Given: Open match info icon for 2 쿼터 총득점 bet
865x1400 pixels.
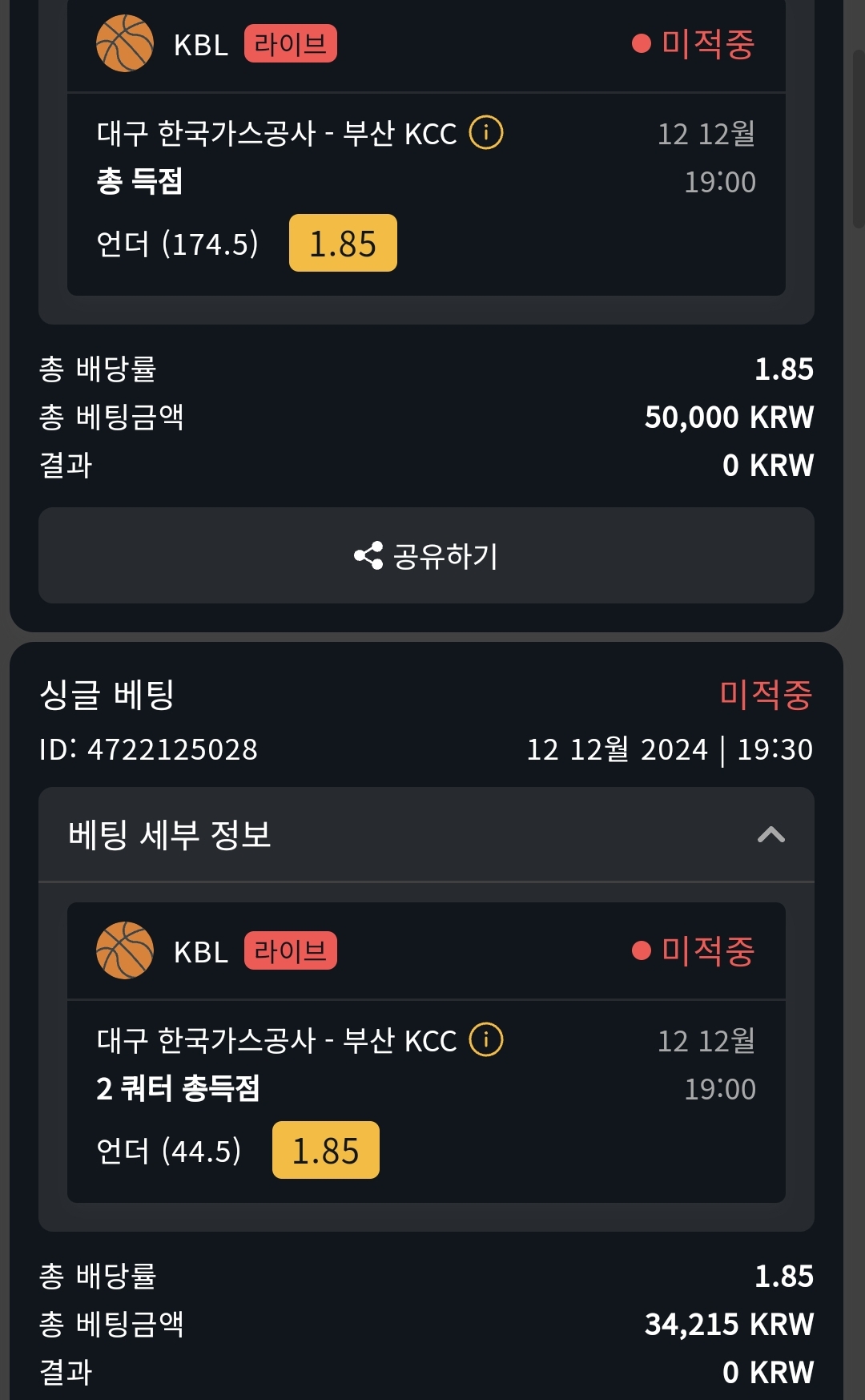Looking at the screenshot, I should click(486, 1040).
